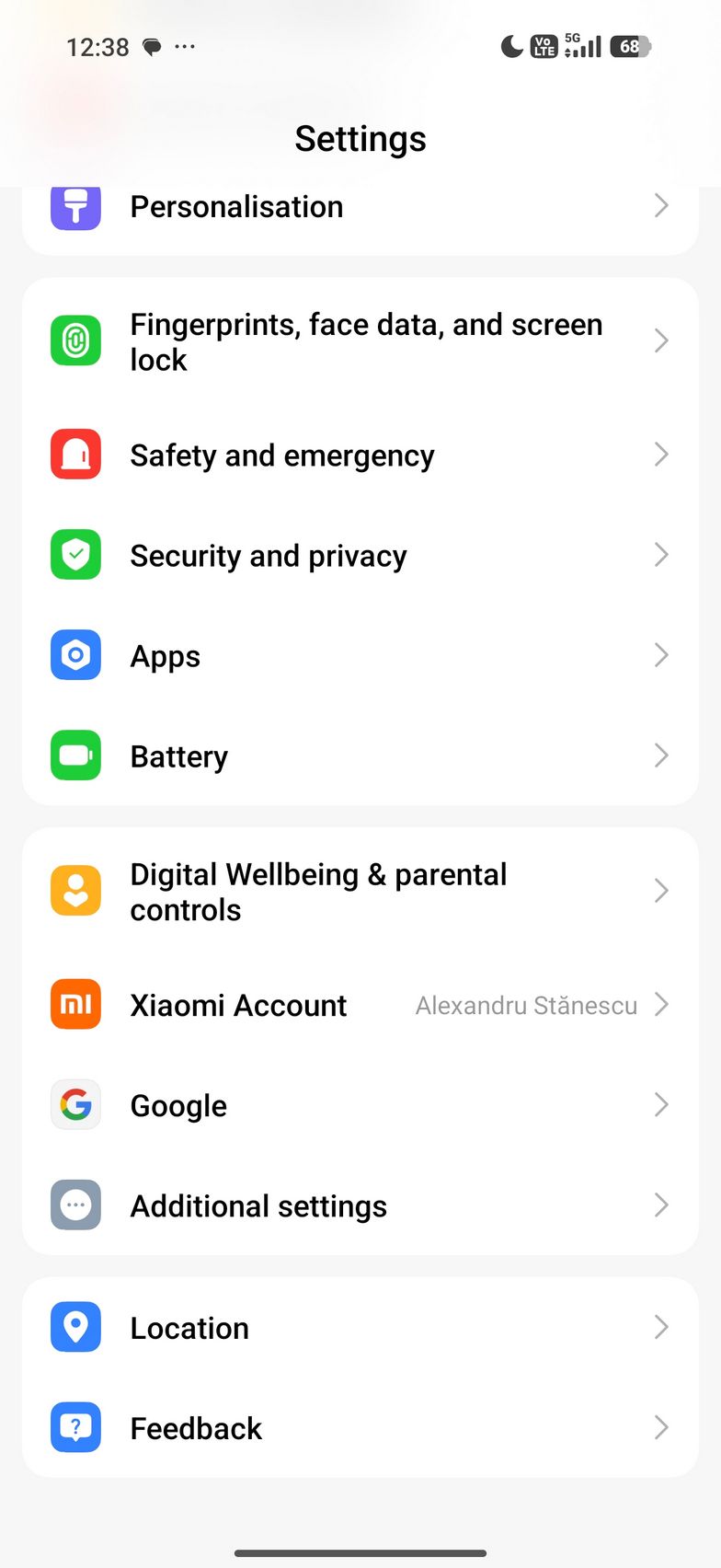This screenshot has height=1568, width=721.
Task: Open Google settings
Action: pyautogui.click(x=359, y=1105)
